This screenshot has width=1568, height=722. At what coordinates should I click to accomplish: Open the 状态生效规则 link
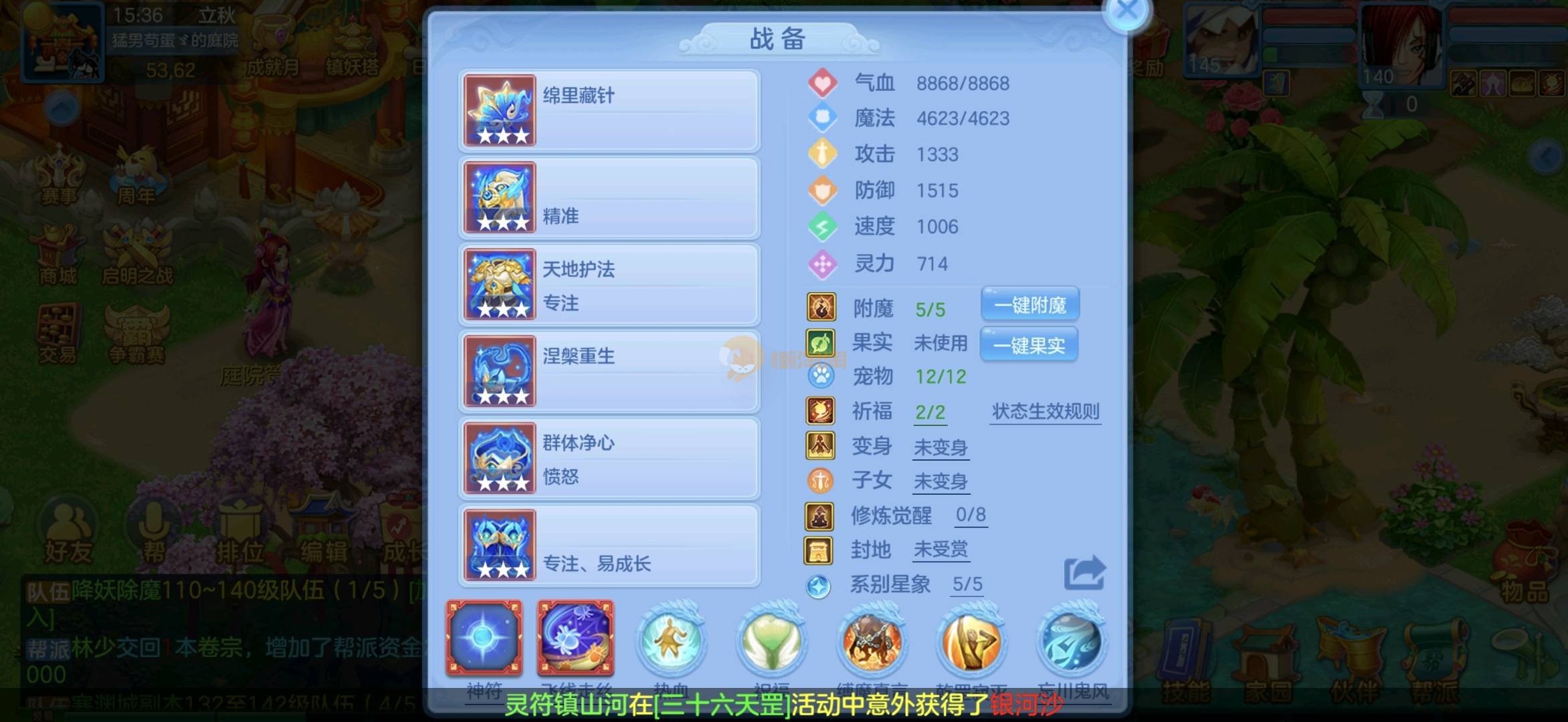pos(1046,412)
